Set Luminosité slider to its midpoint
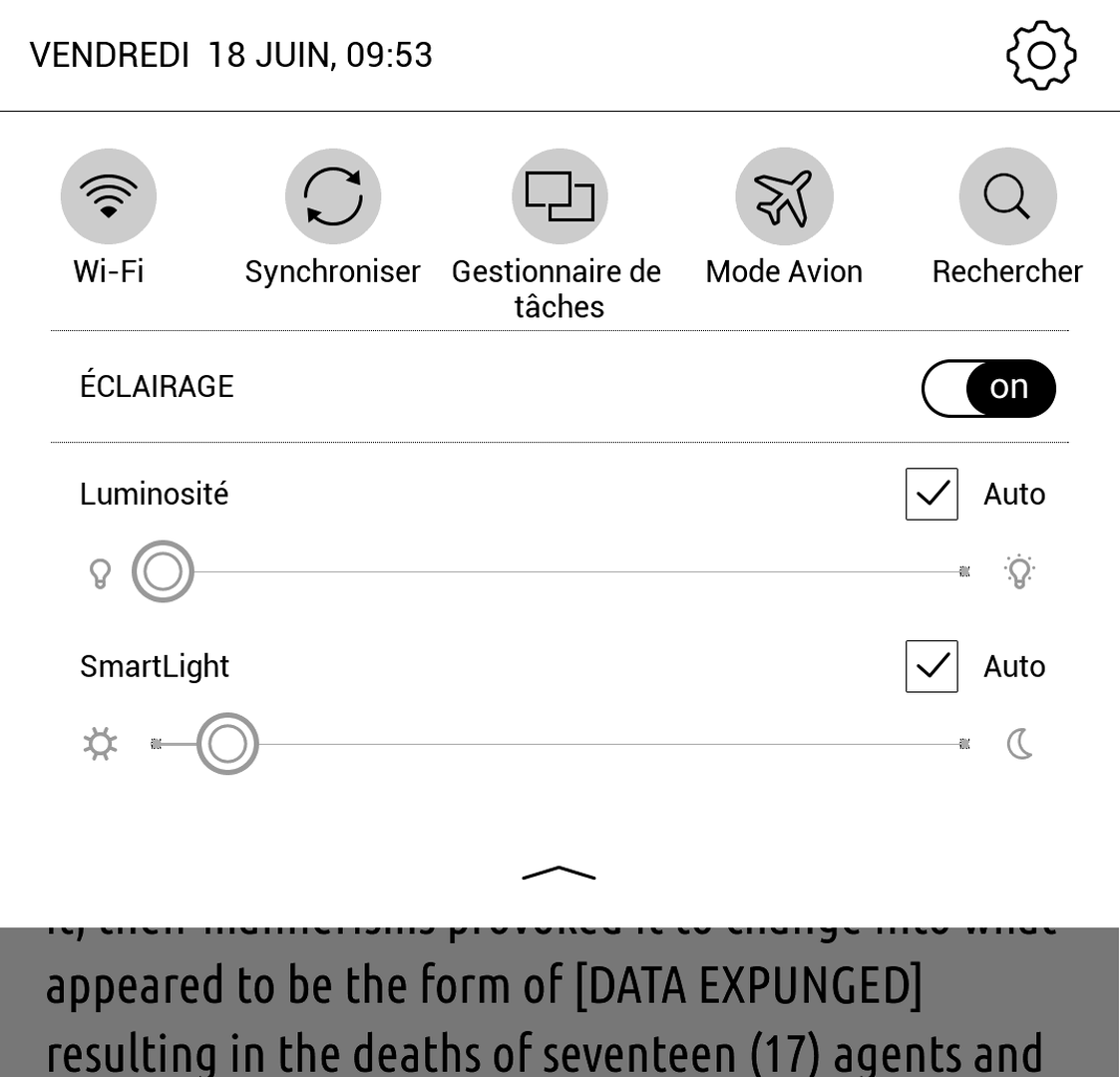Image resolution: width=1120 pixels, height=1077 pixels. (x=563, y=572)
